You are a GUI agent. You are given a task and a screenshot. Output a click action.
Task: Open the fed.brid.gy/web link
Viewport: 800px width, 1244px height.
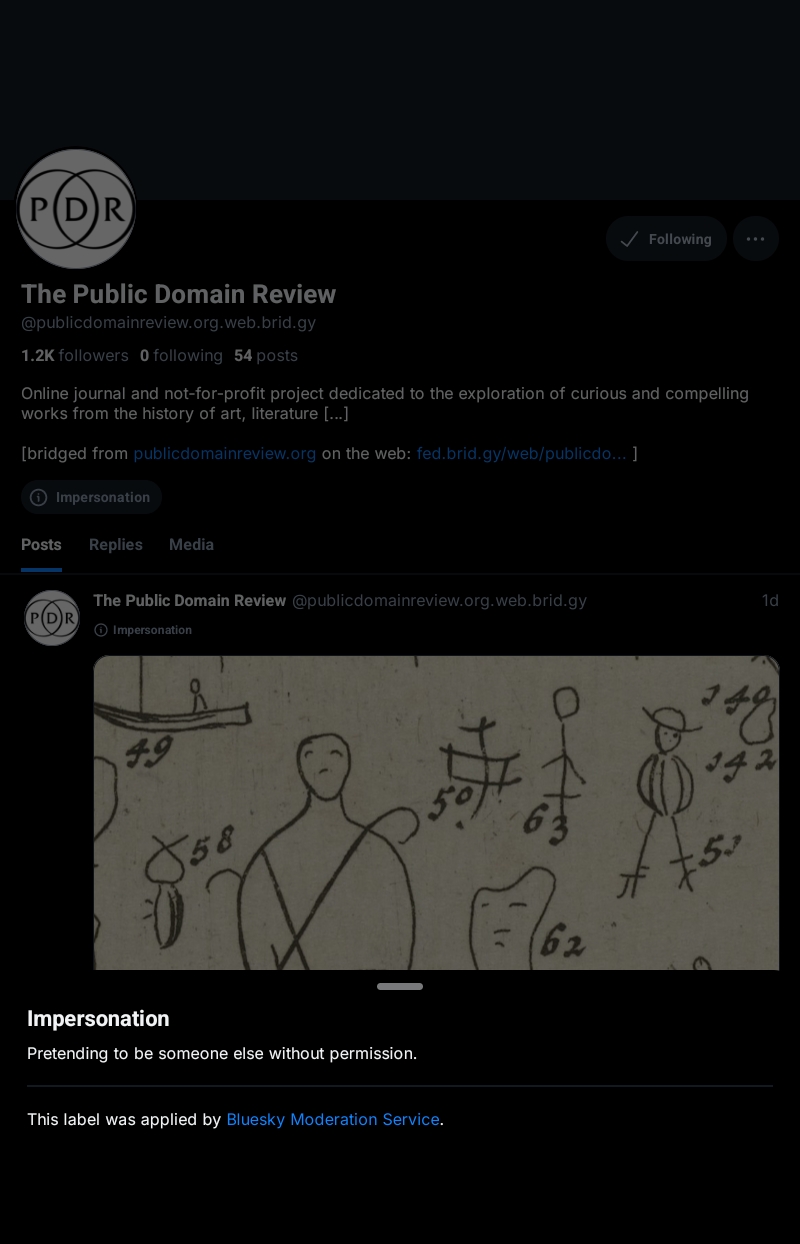[x=521, y=453]
